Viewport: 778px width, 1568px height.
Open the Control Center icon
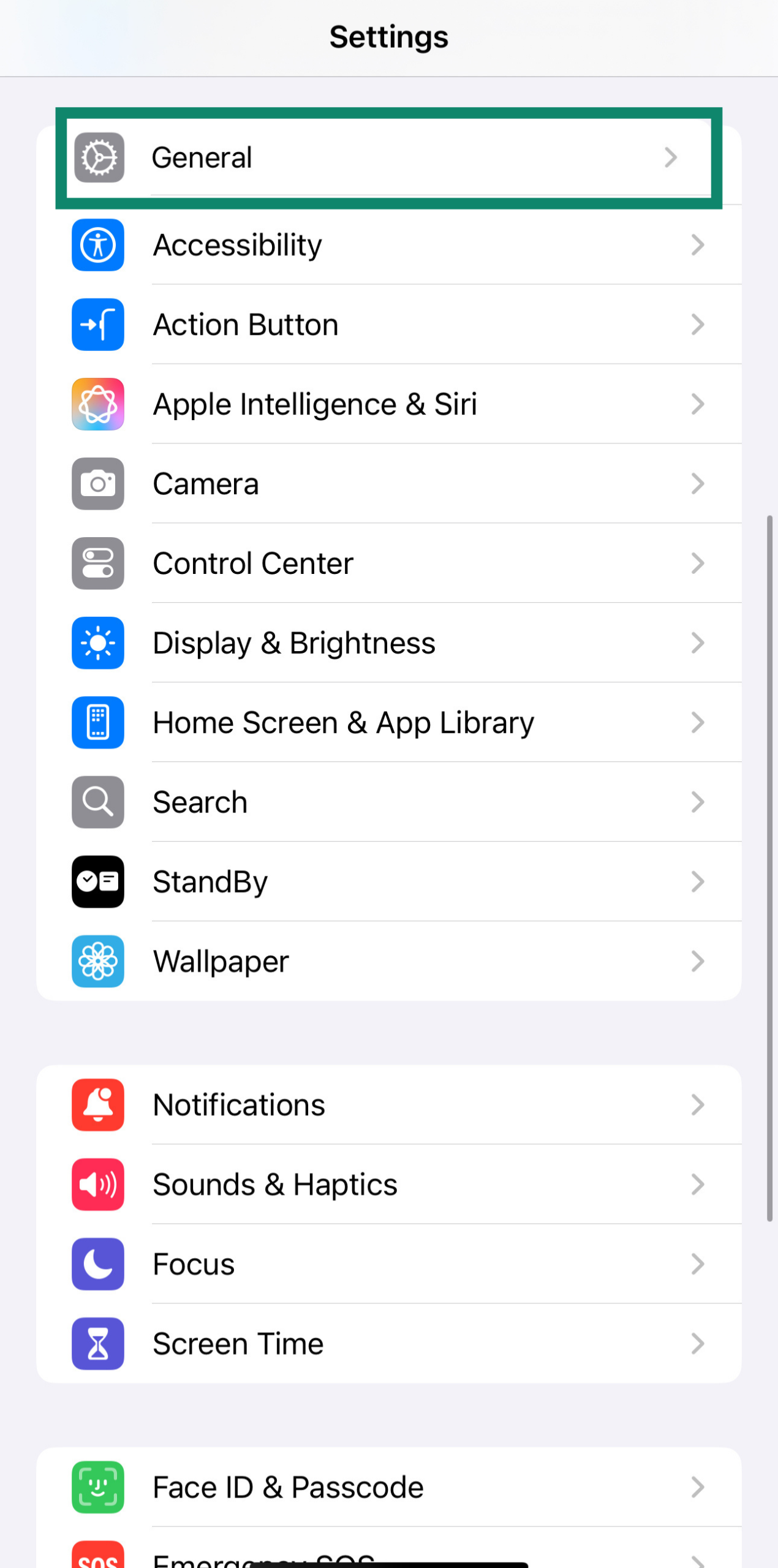point(97,563)
